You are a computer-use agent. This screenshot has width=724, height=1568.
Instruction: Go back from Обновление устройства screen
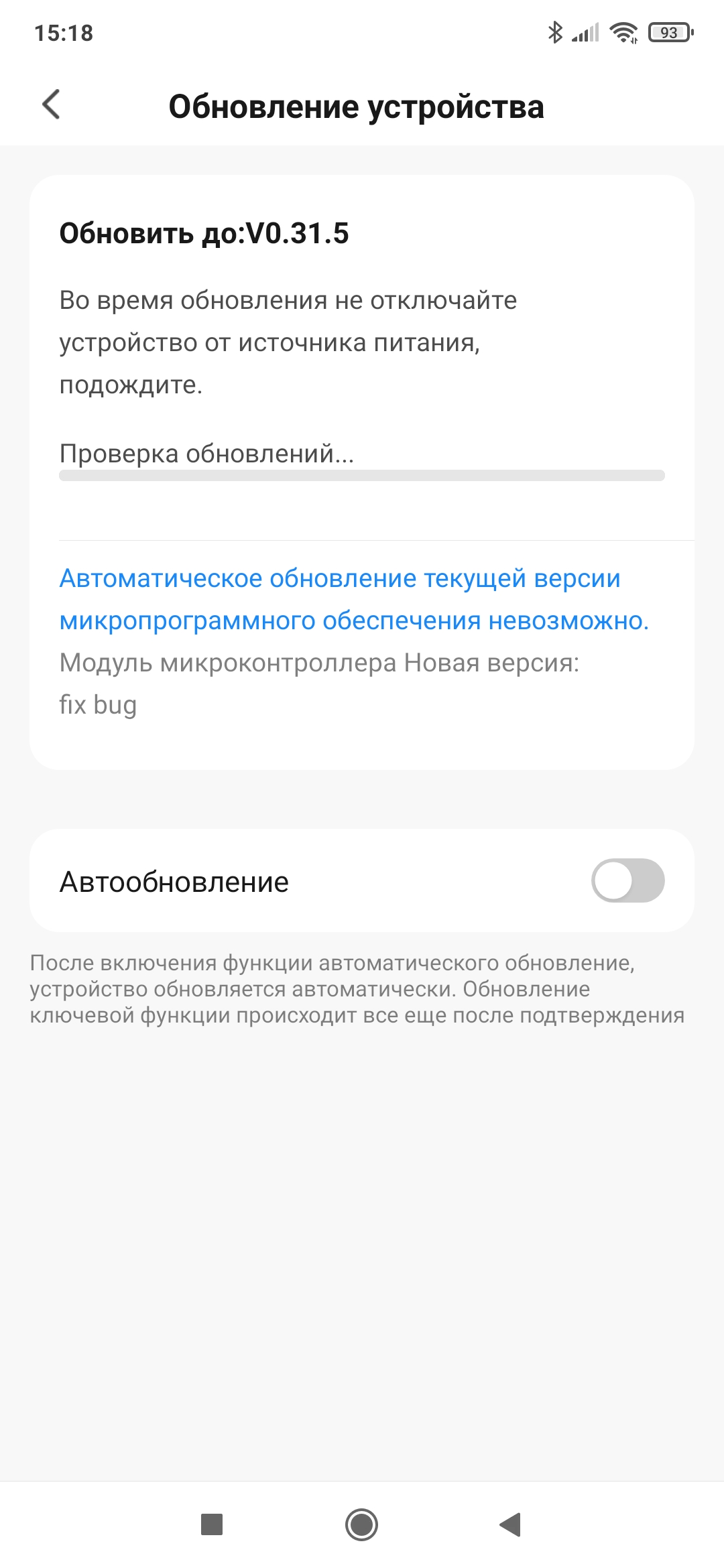(x=51, y=105)
